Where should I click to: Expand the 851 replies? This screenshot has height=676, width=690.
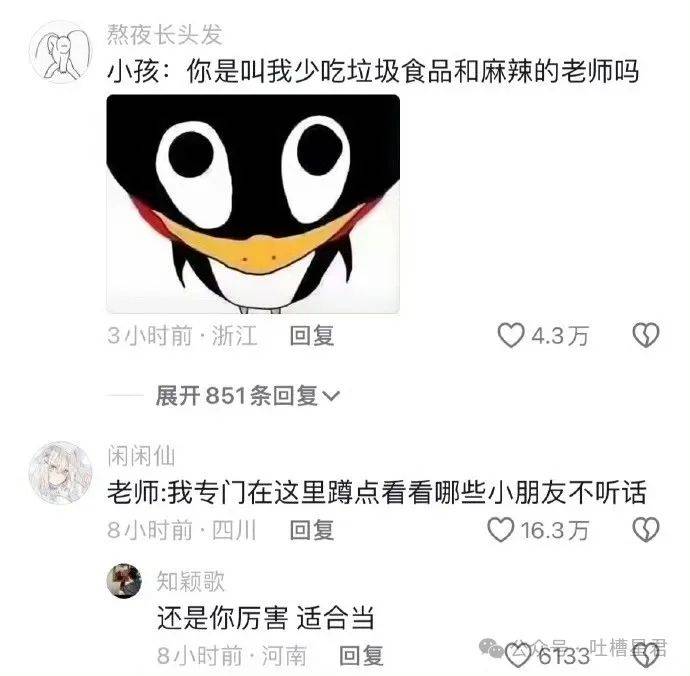248,396
